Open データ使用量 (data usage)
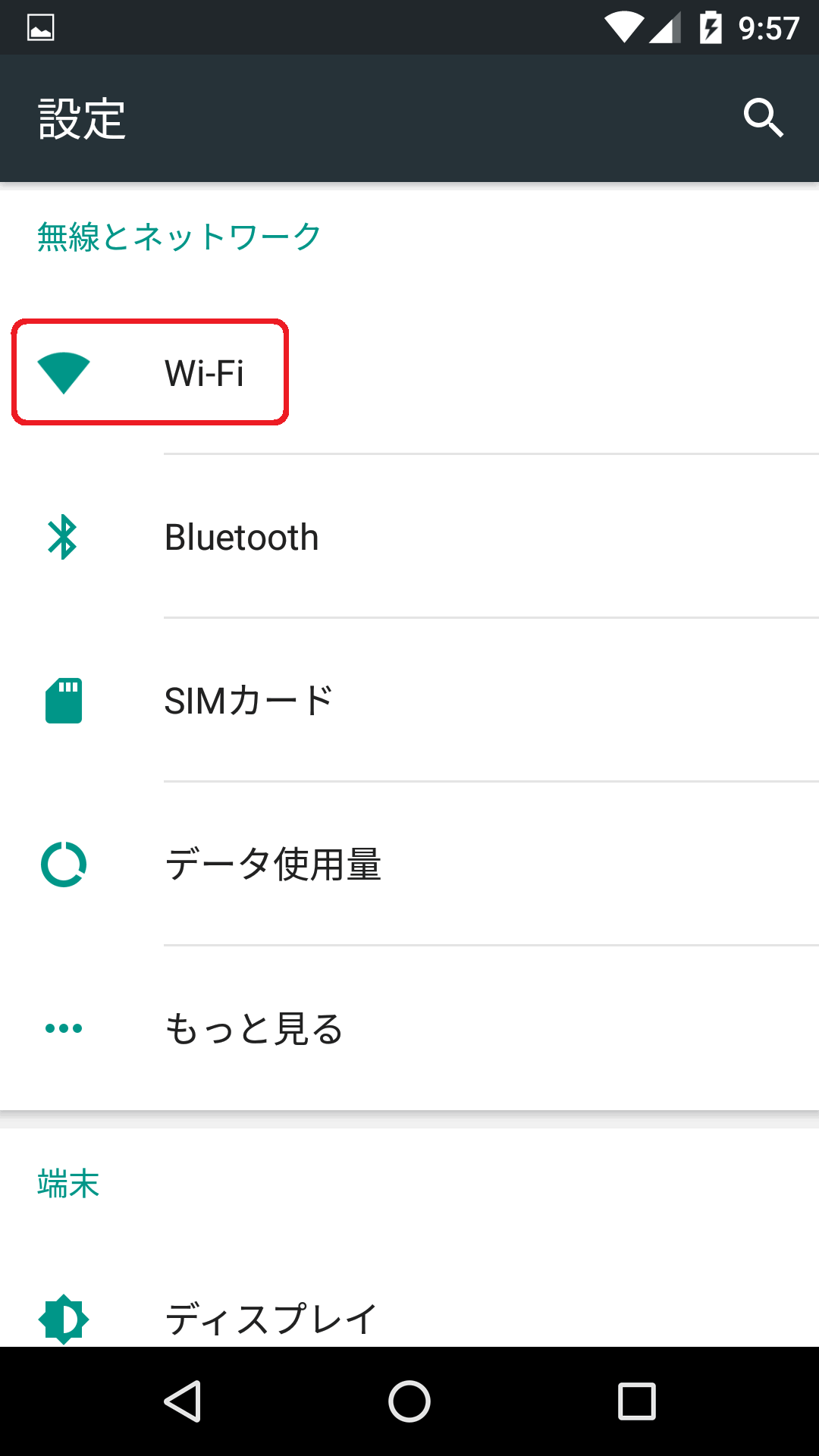The width and height of the screenshot is (819, 1456). click(409, 864)
